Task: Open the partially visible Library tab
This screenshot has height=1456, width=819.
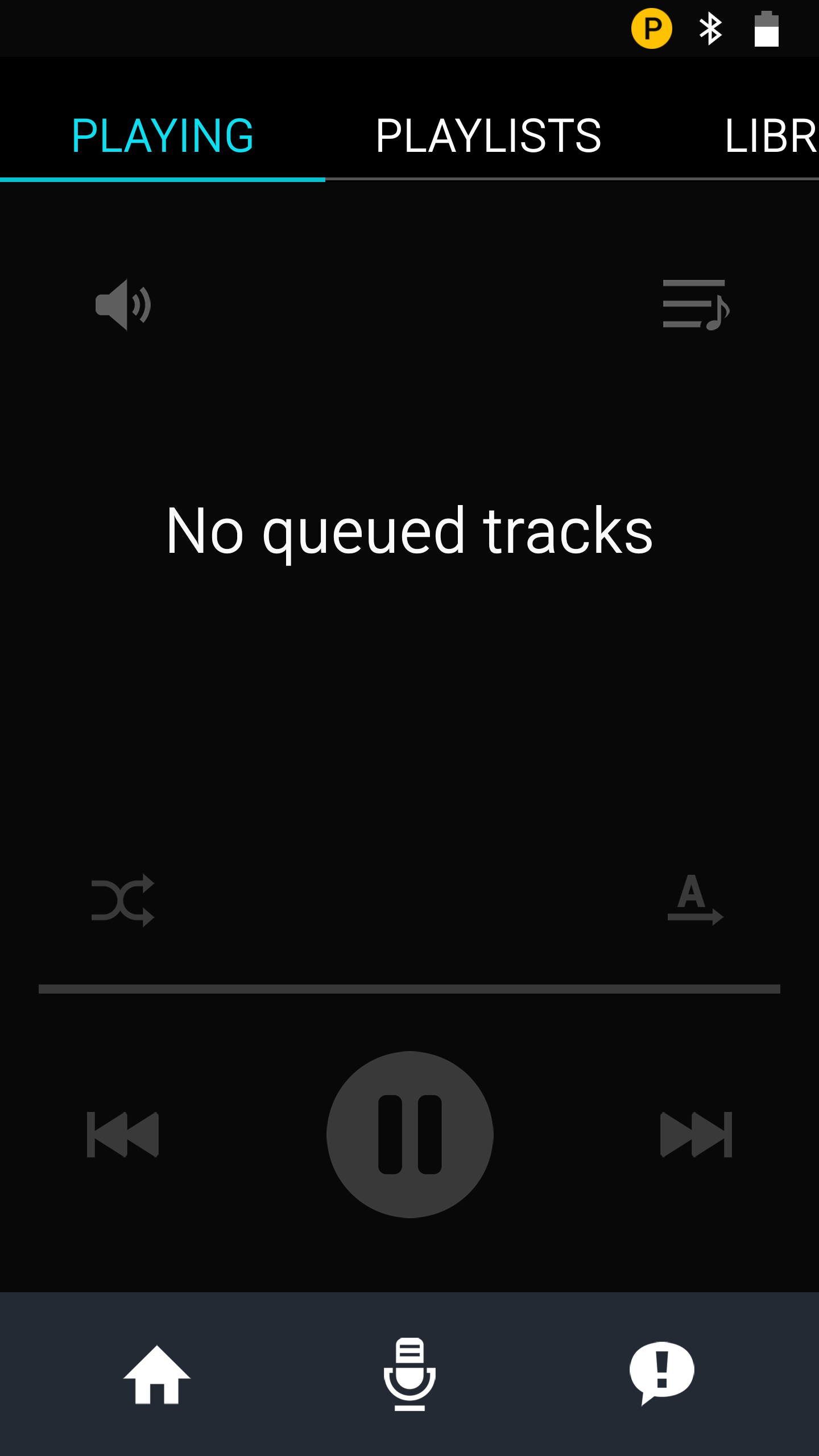Action: point(771,136)
